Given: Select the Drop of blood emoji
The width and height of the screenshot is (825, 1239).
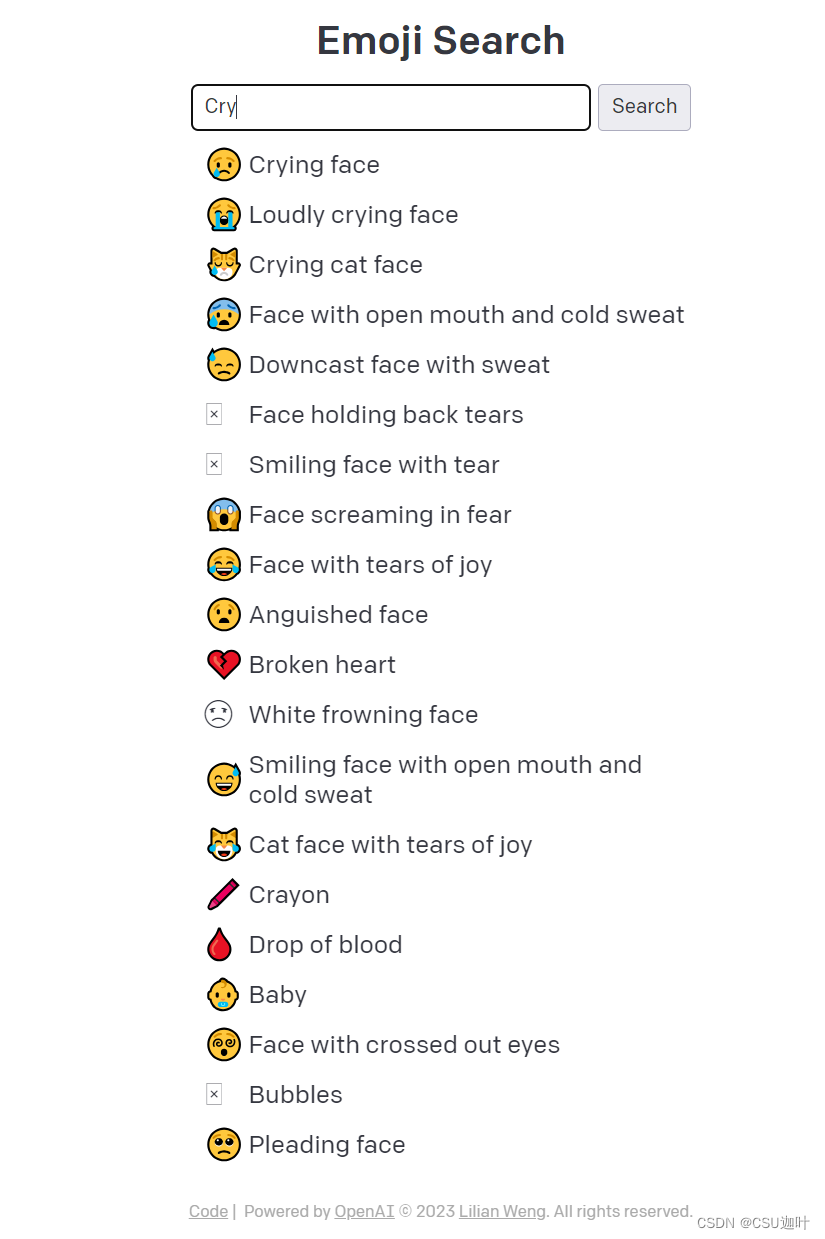Looking at the screenshot, I should click(x=224, y=944).
